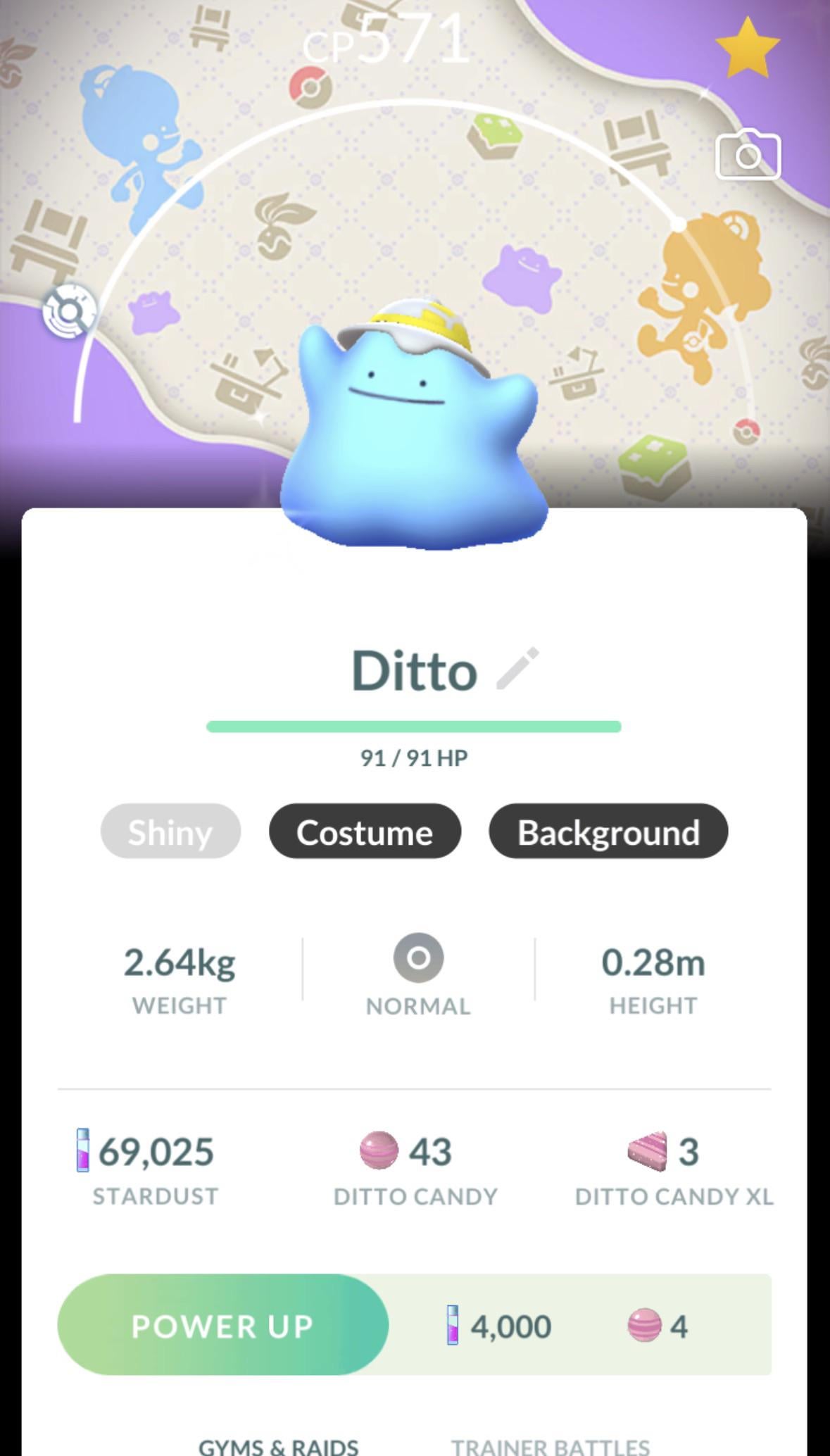Switch to Trainer Battles tab
This screenshot has width=830, height=1456.
(x=550, y=1445)
